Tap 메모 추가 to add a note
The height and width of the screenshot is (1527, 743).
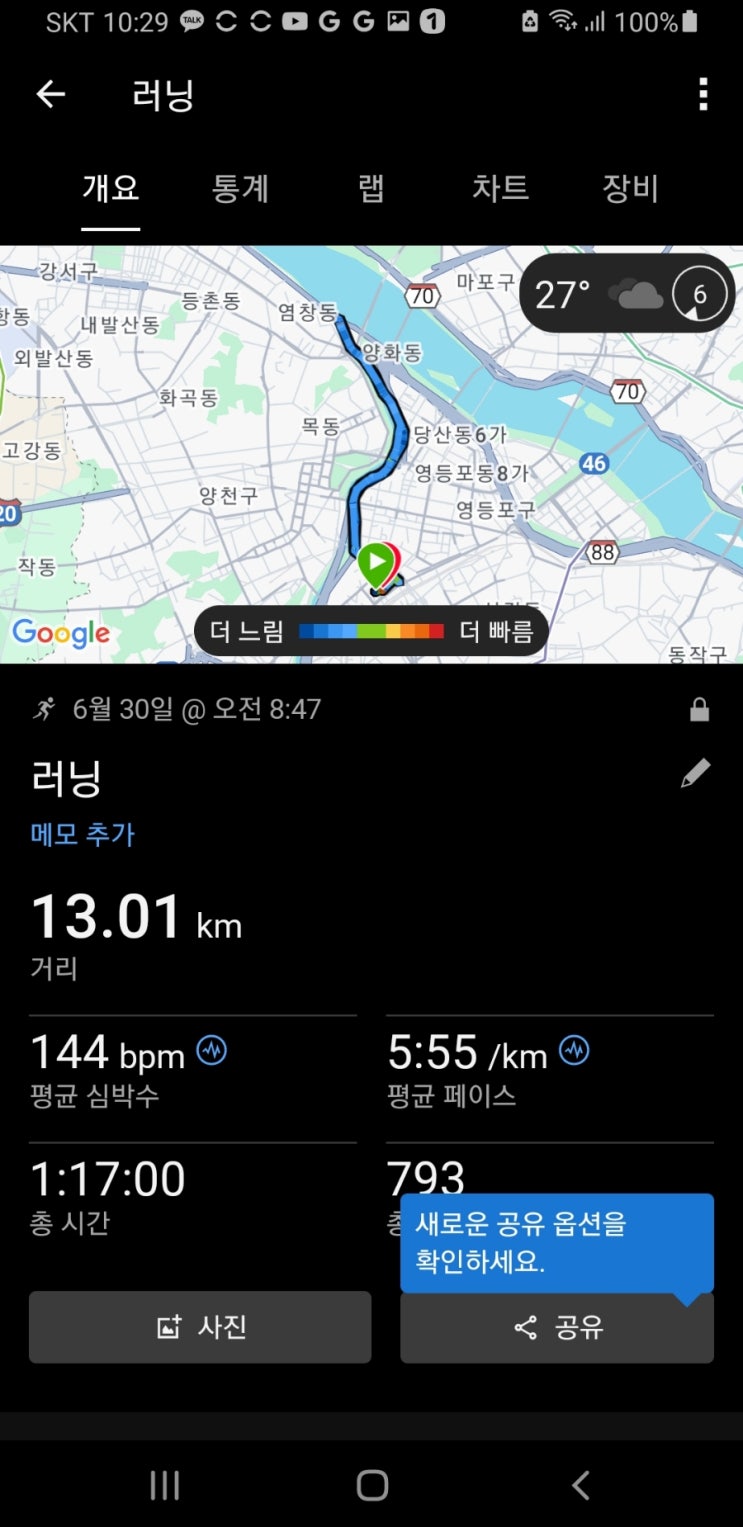click(83, 834)
